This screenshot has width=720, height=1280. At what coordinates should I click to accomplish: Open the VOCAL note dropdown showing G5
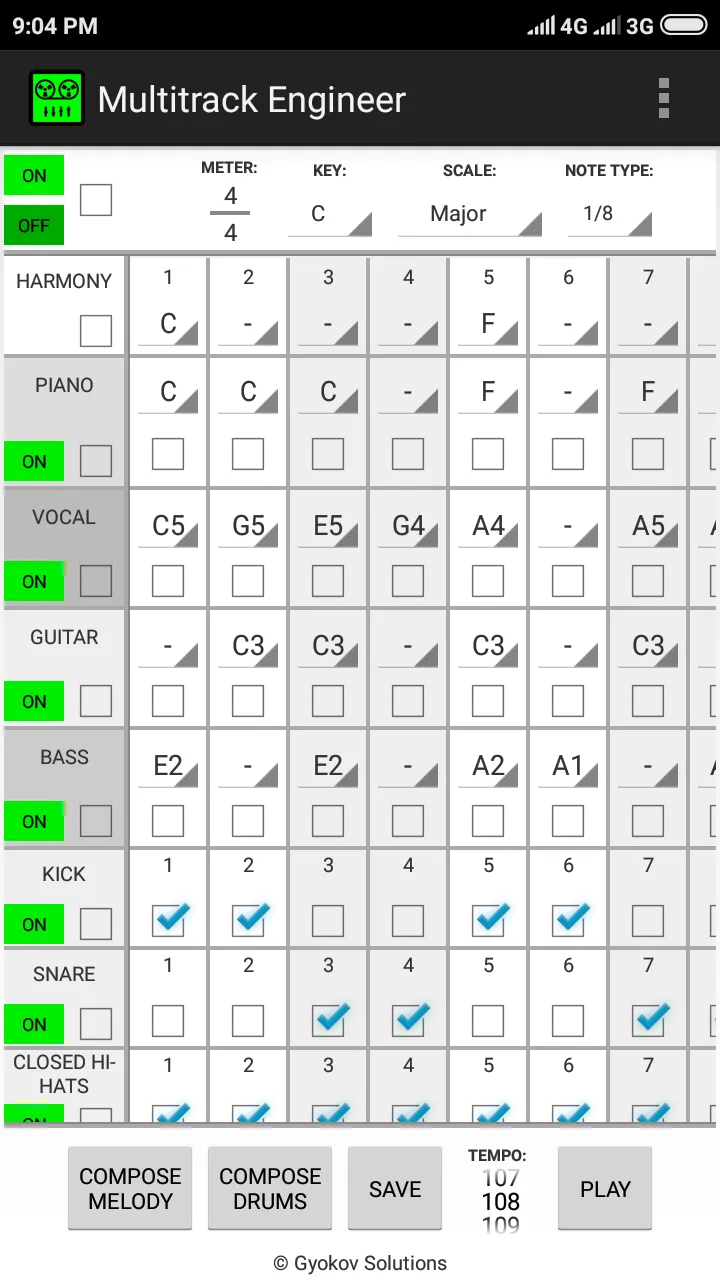pyautogui.click(x=248, y=527)
